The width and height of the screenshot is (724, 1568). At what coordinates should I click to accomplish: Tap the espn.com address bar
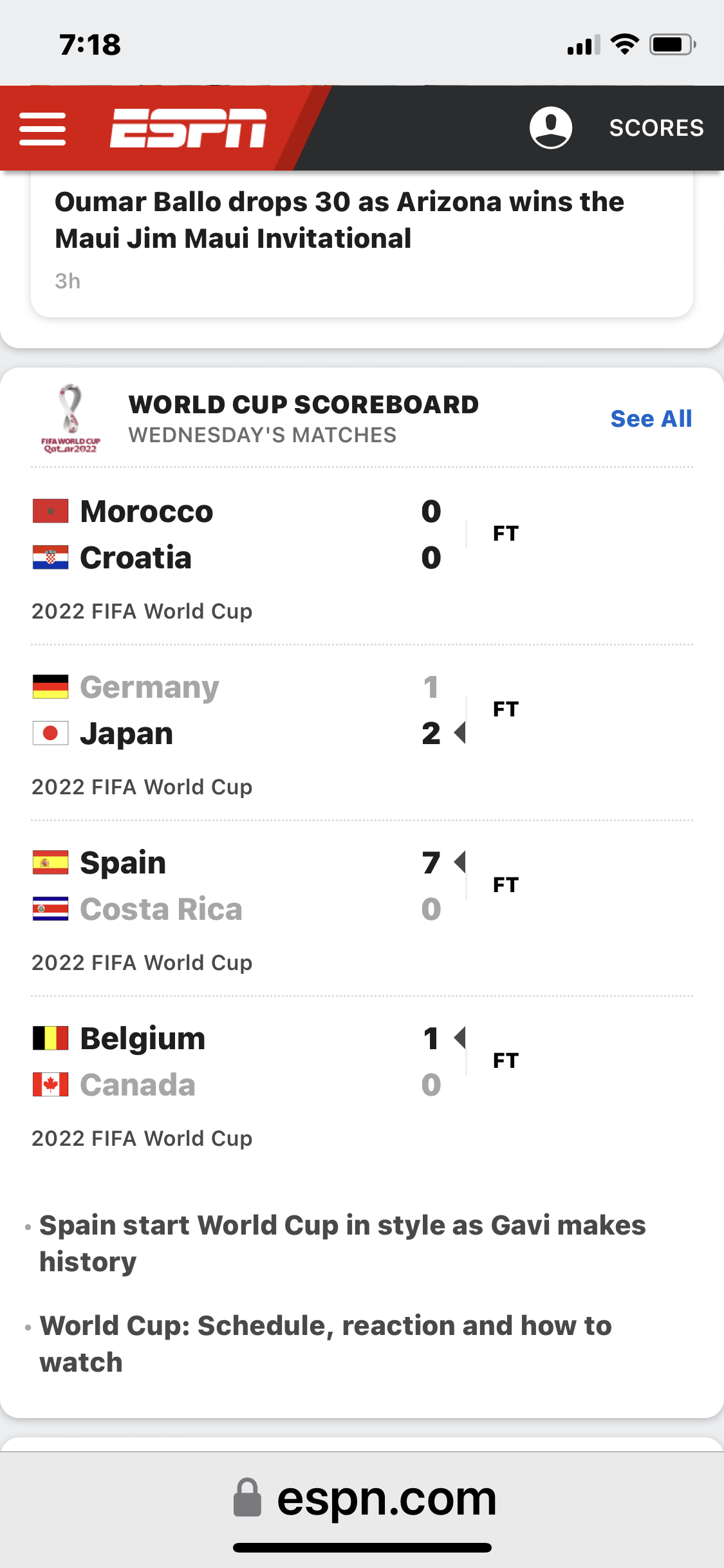click(364, 1498)
